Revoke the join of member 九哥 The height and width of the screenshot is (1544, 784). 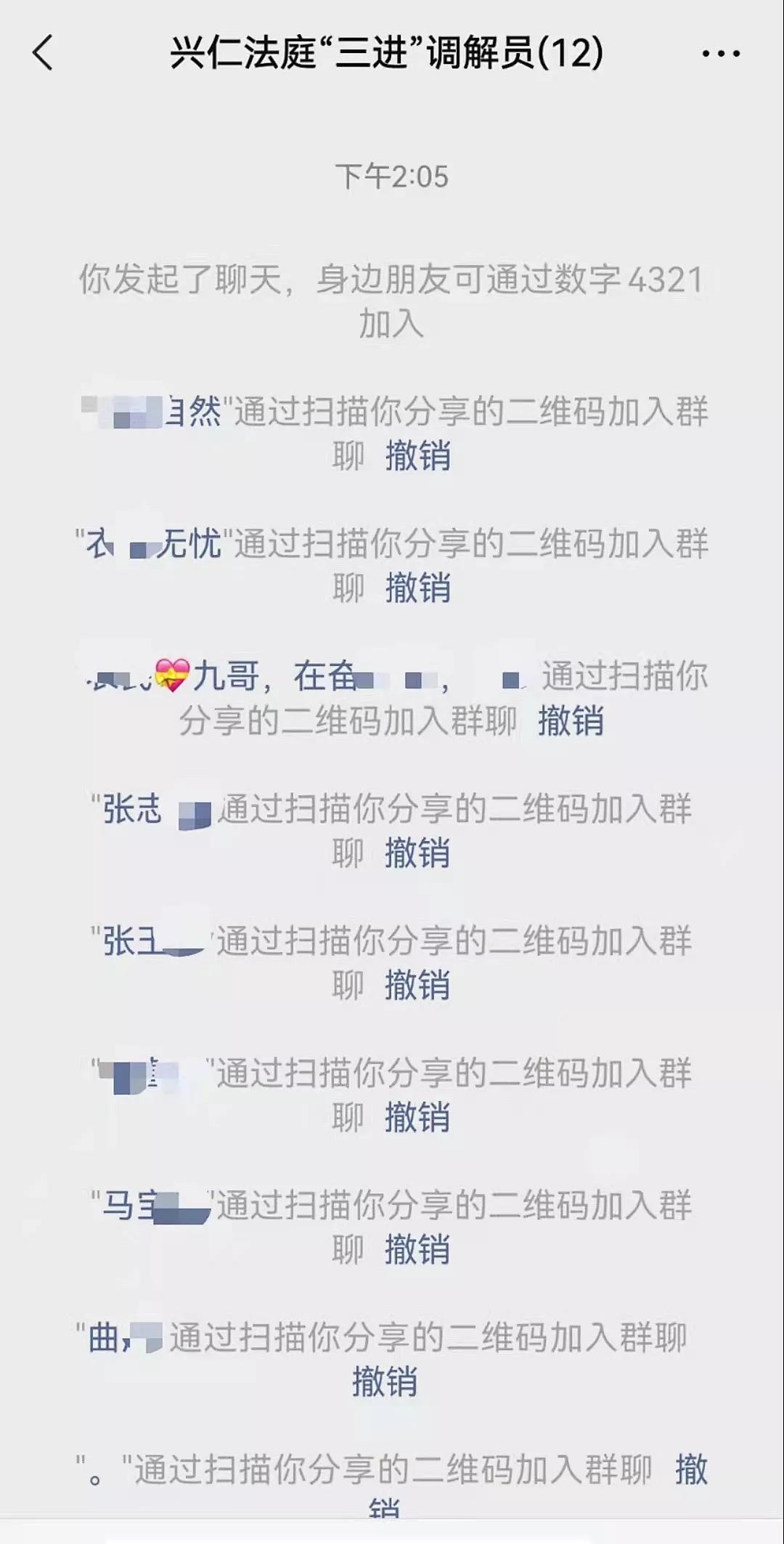571,721
